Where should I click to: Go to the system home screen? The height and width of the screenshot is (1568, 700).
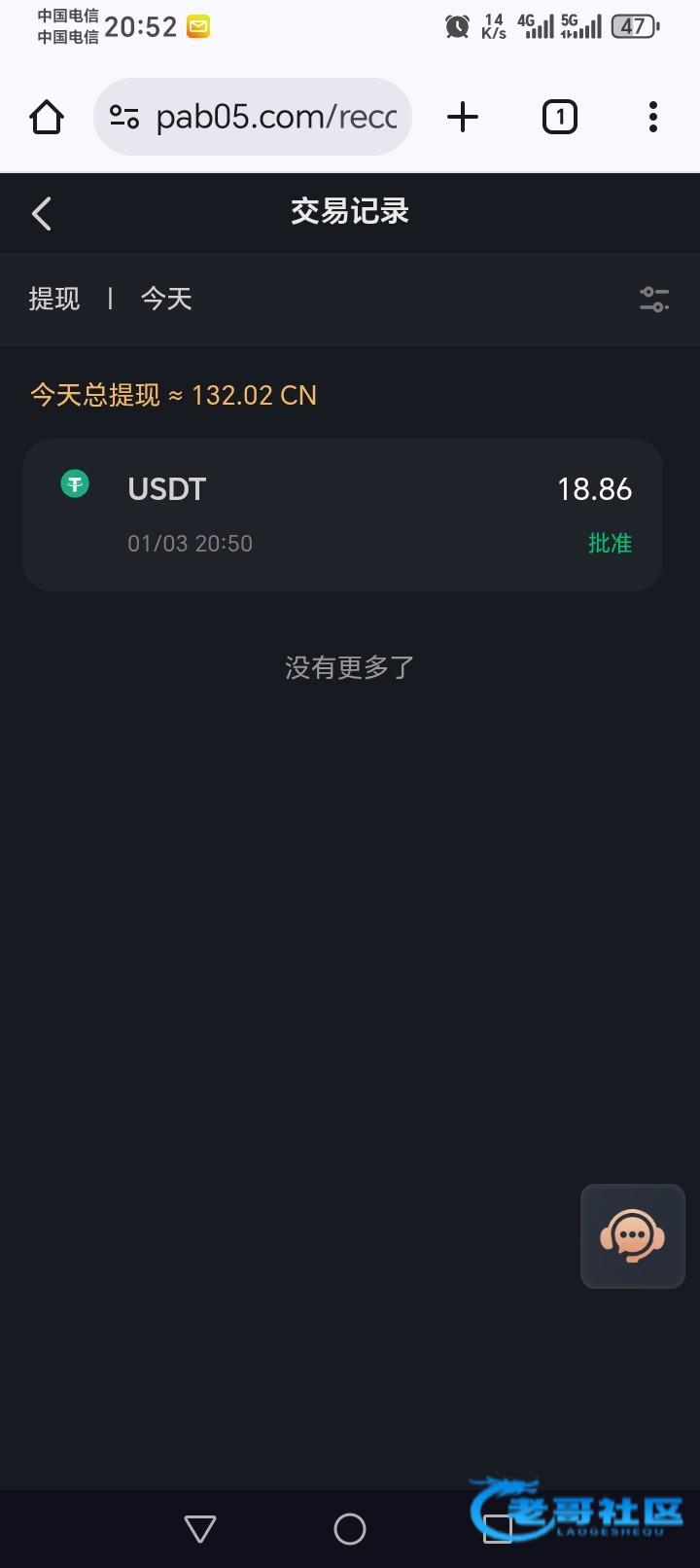tap(350, 1529)
